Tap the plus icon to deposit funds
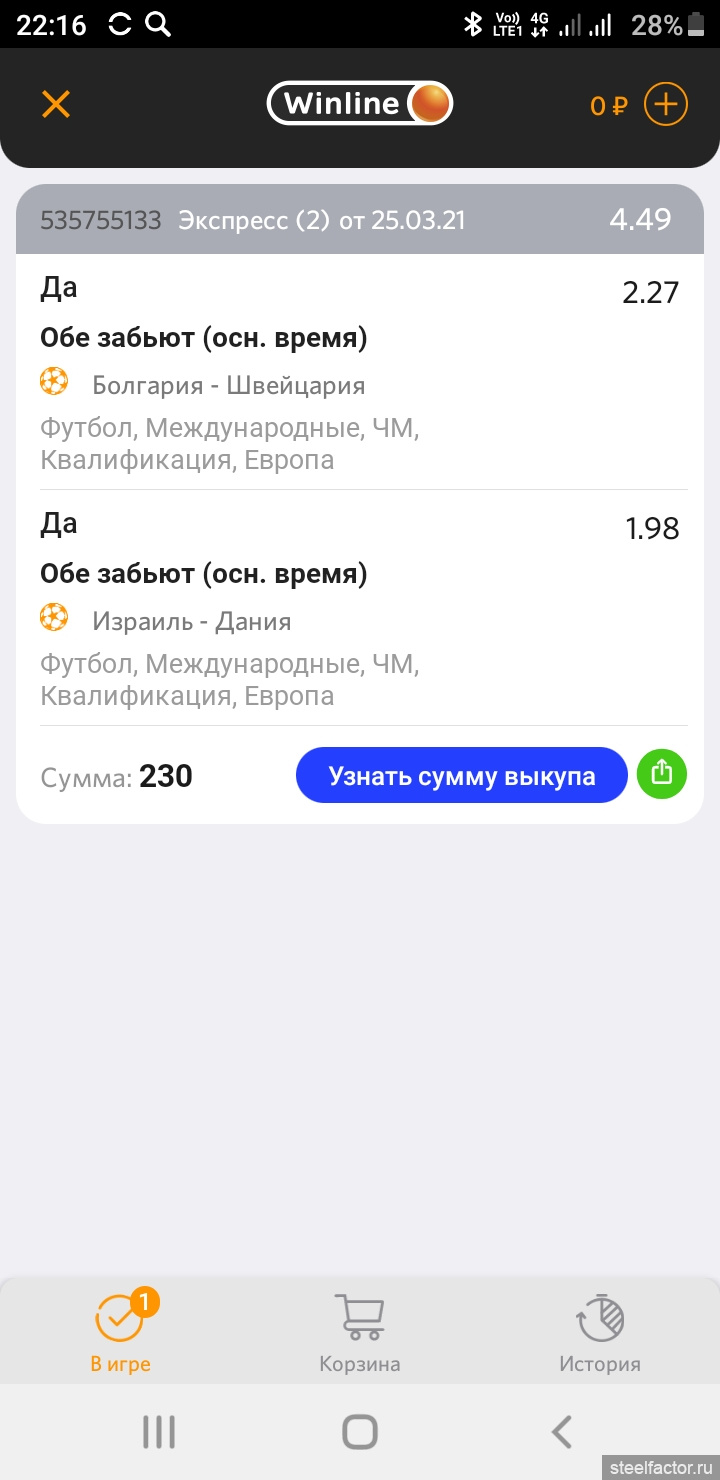 point(665,104)
